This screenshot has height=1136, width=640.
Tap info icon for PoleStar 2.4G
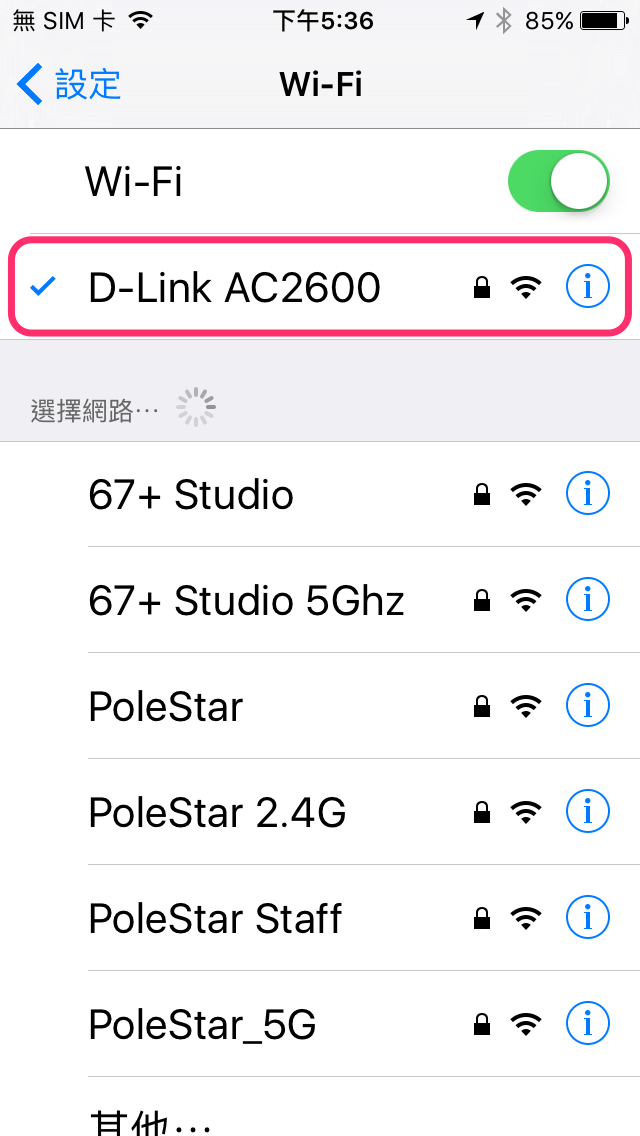(x=587, y=812)
